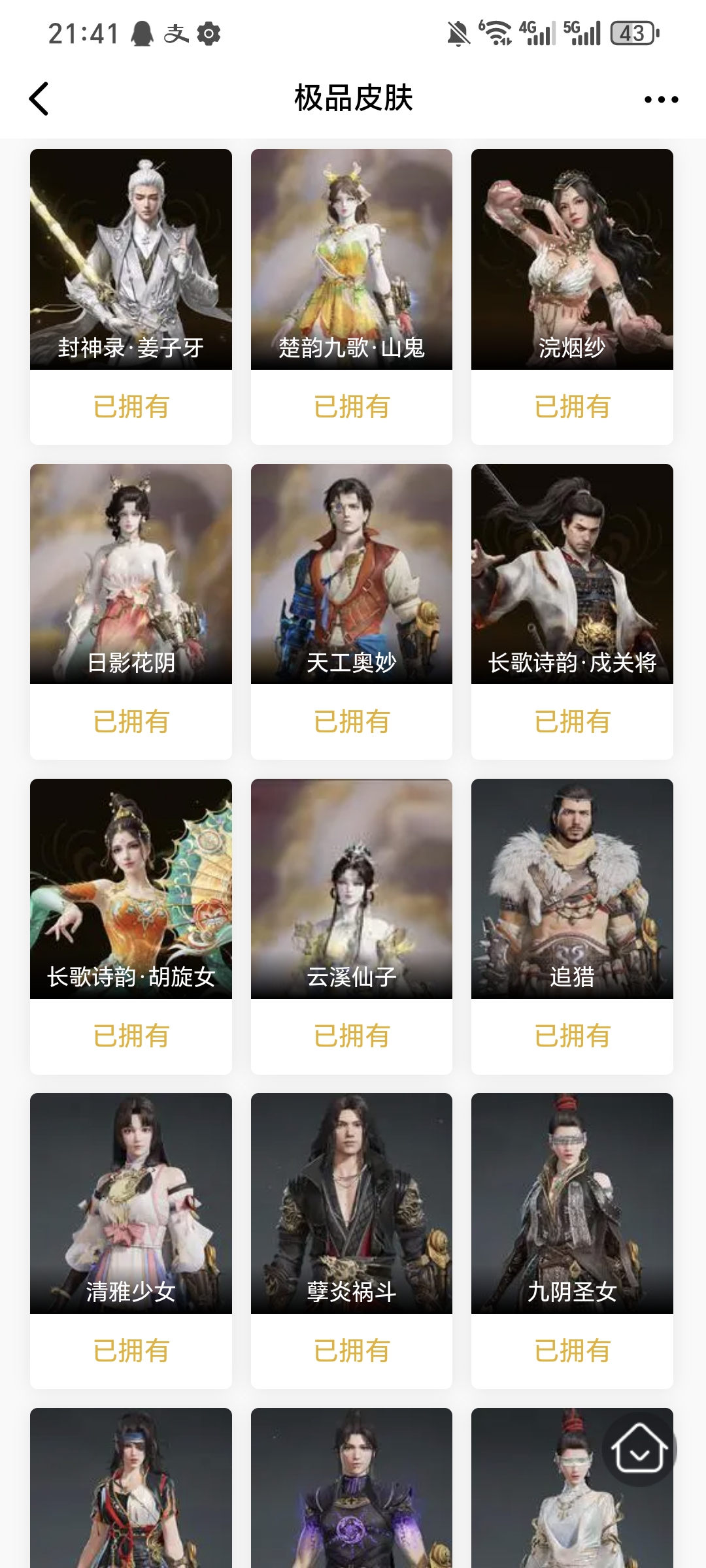Select the 浣烟纱 skin card
The image size is (706, 1568).
click(572, 260)
